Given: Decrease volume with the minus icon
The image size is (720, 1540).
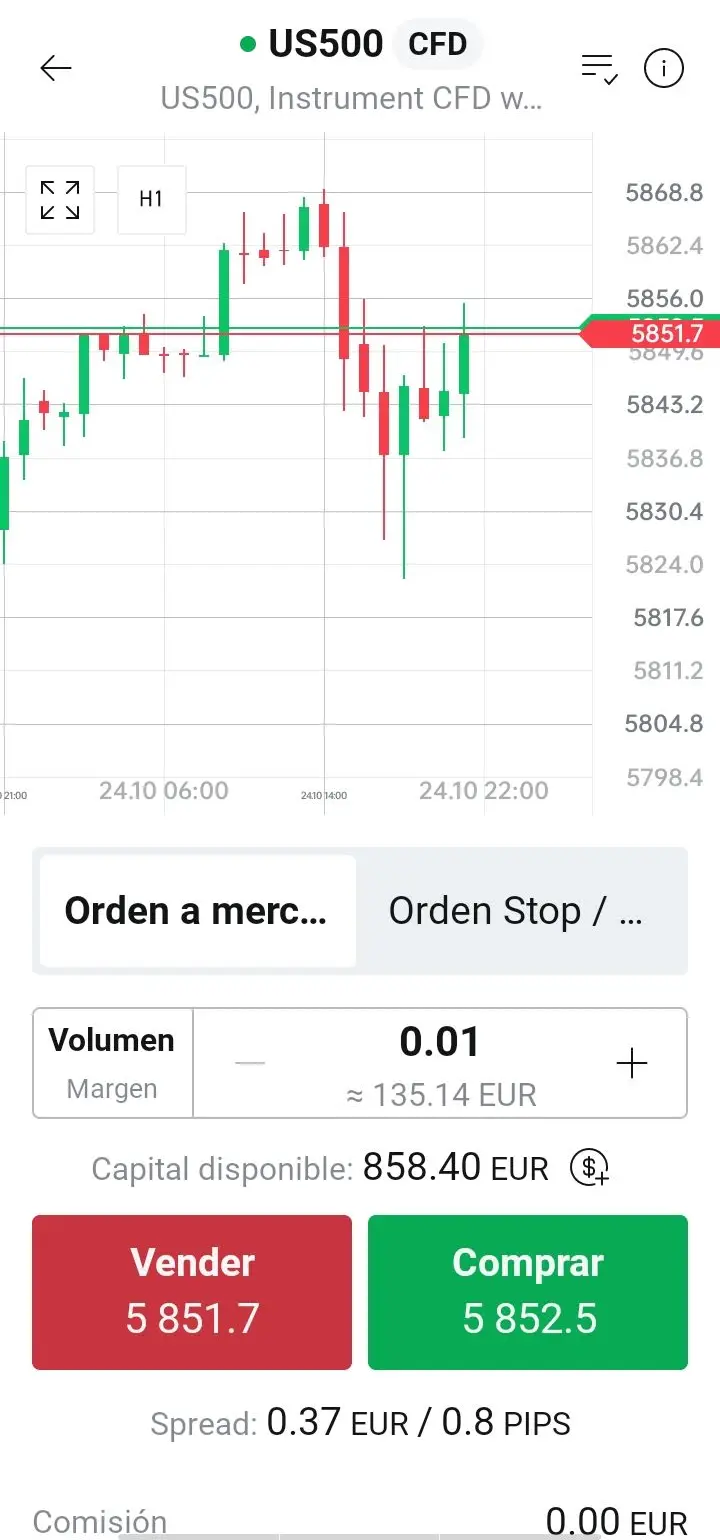Looking at the screenshot, I should pyautogui.click(x=249, y=1063).
